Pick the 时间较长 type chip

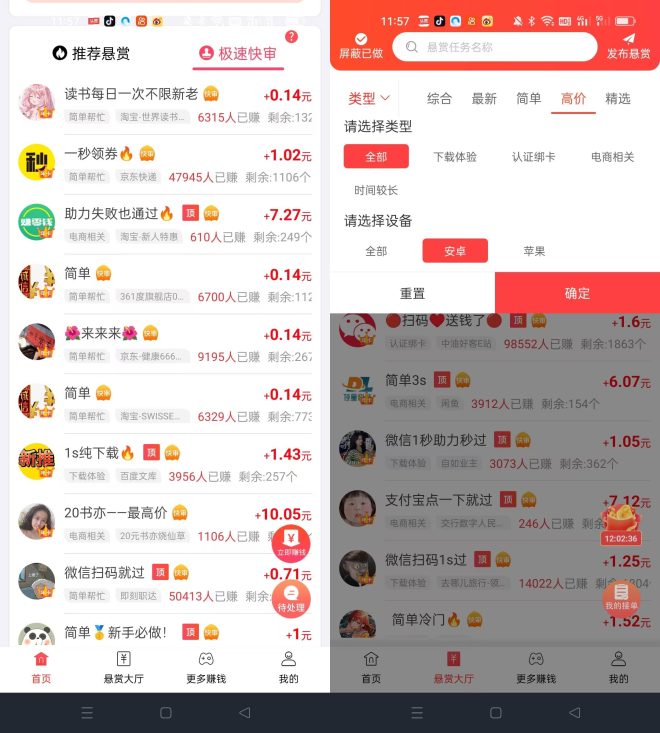(376, 190)
